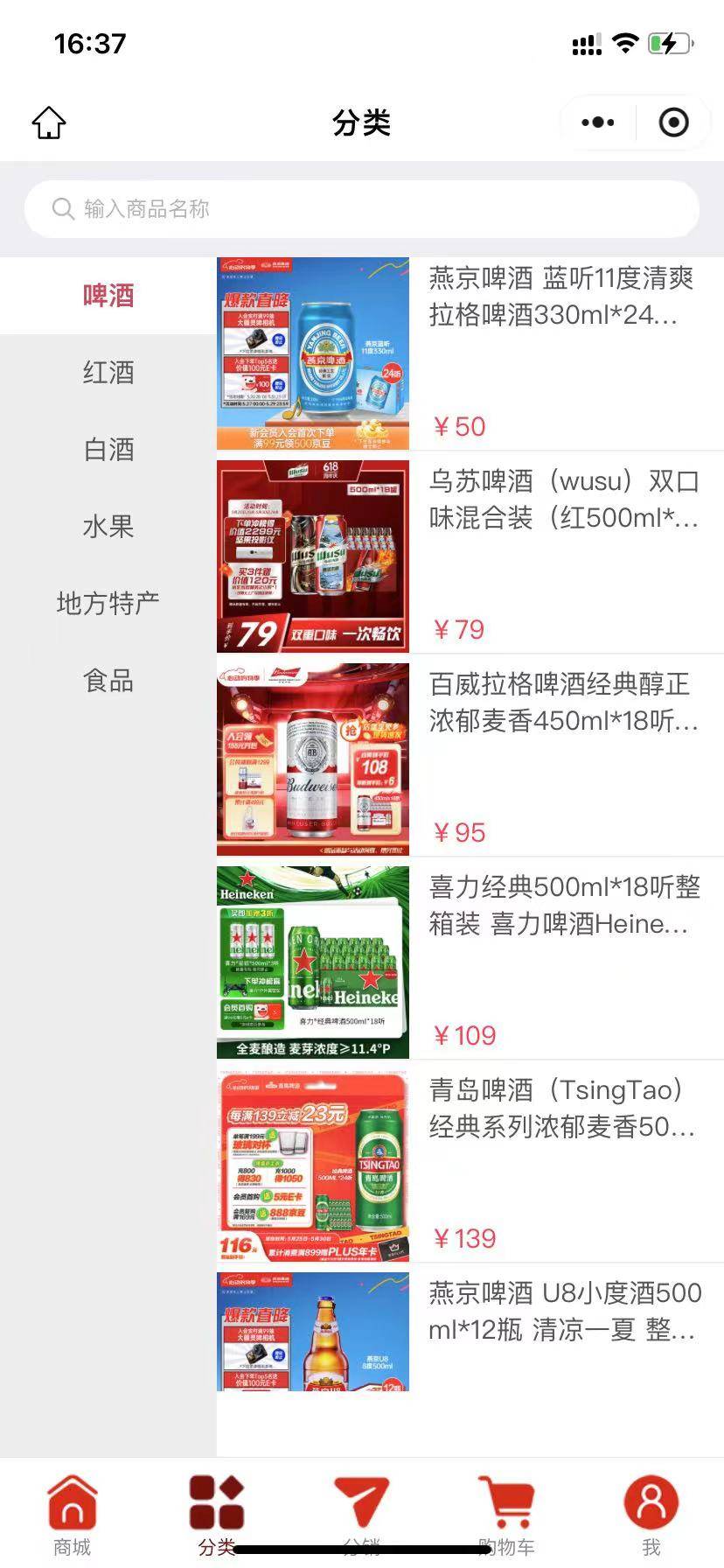Open the 乌苏啤酒 wusu product

pyautogui.click(x=560, y=500)
